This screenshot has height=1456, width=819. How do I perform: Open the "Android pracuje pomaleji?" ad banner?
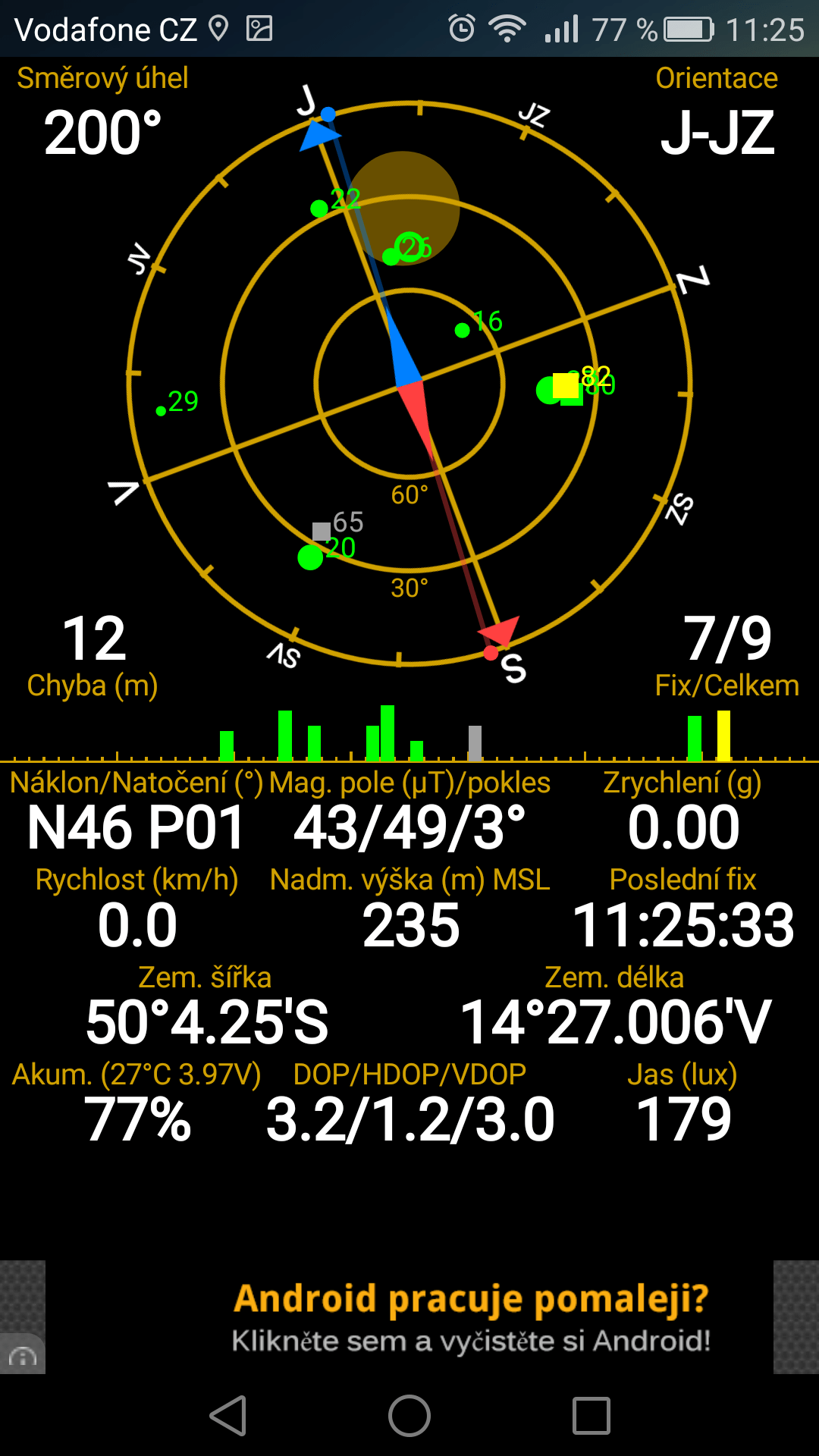(x=409, y=1317)
